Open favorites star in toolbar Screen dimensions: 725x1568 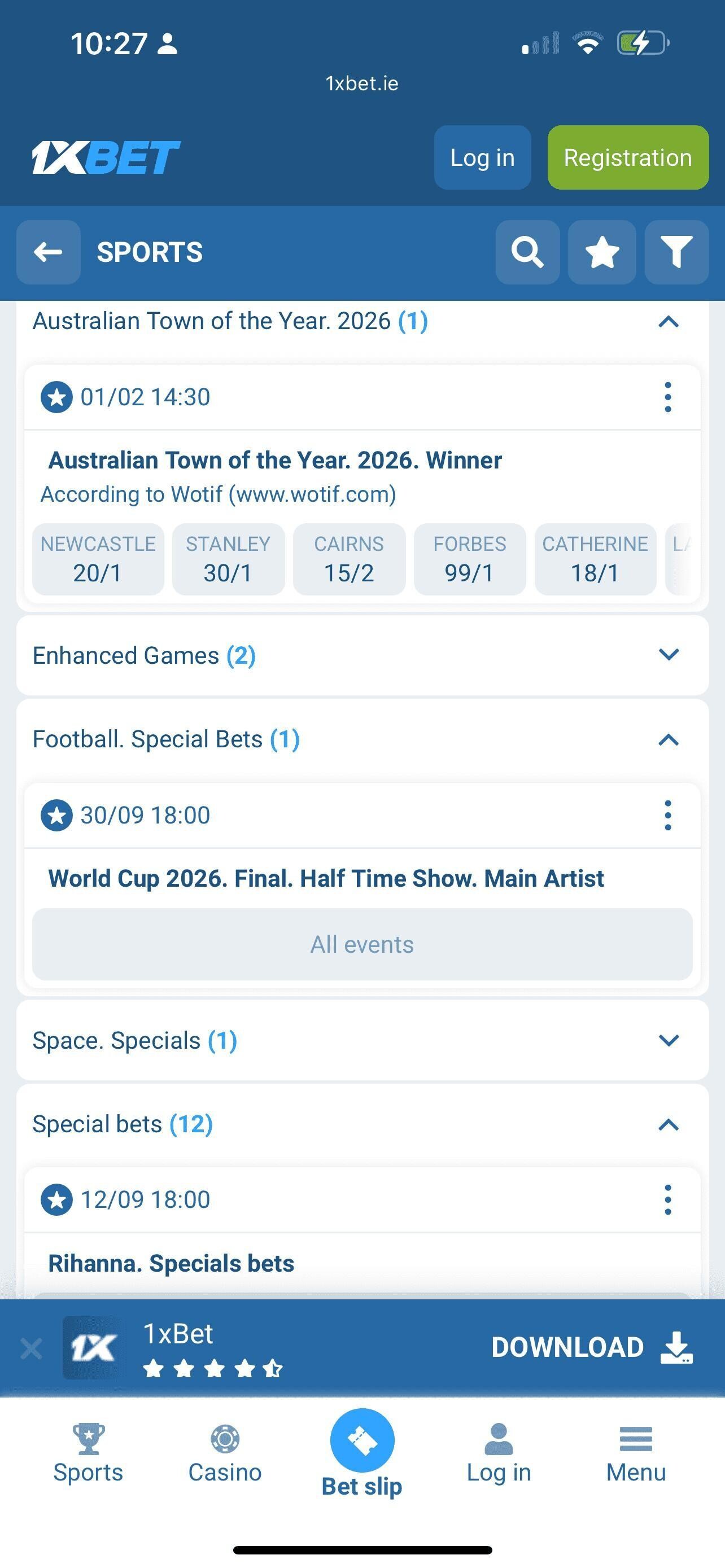[x=601, y=252]
